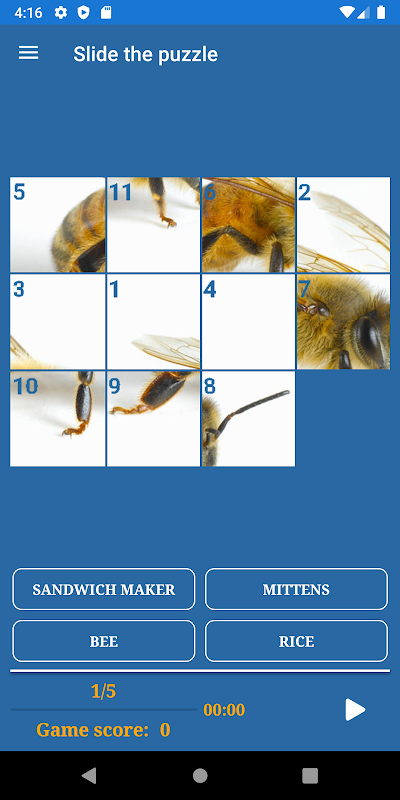The width and height of the screenshot is (400, 800).
Task: Pick the BEE answer button
Action: (104, 641)
